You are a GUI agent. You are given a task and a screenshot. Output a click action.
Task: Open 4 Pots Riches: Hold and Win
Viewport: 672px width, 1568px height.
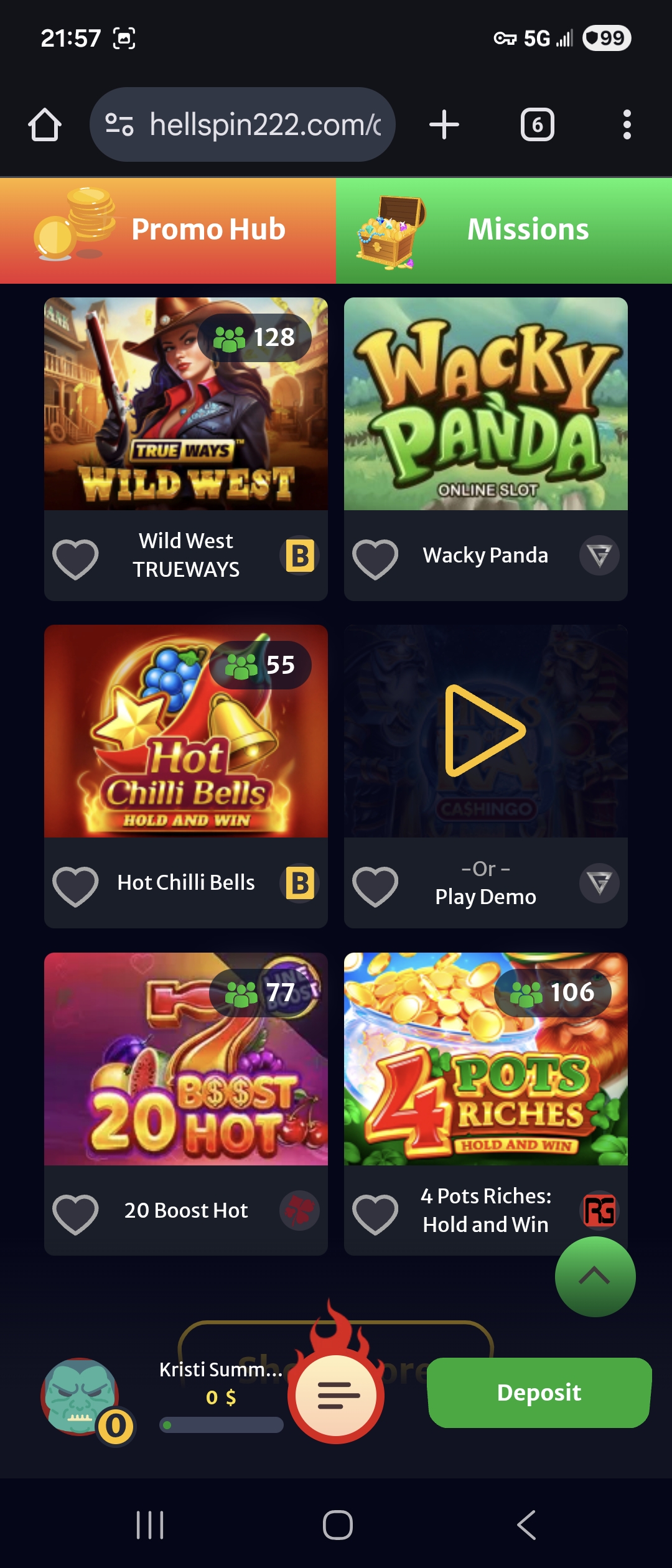click(485, 1059)
